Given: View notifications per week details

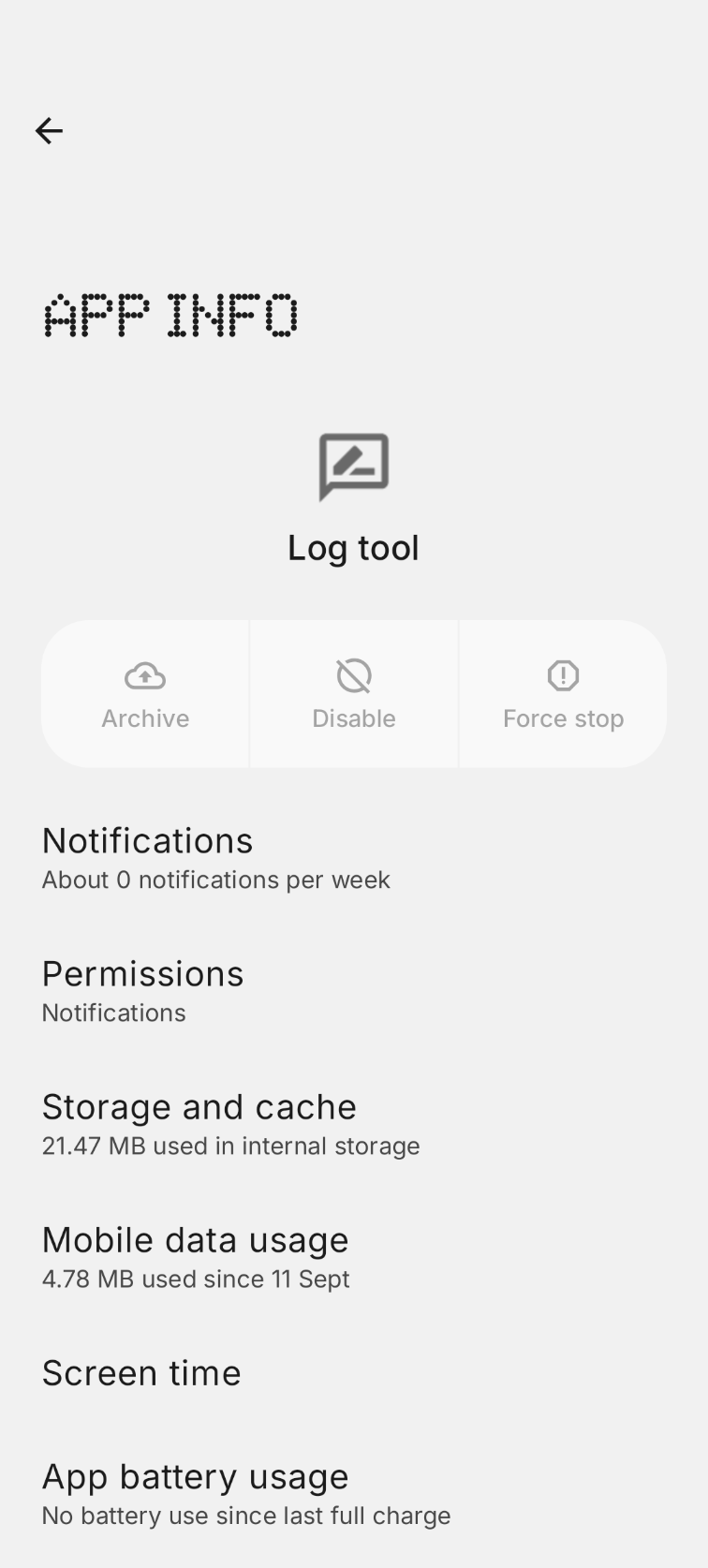Looking at the screenshot, I should click(x=215, y=880).
